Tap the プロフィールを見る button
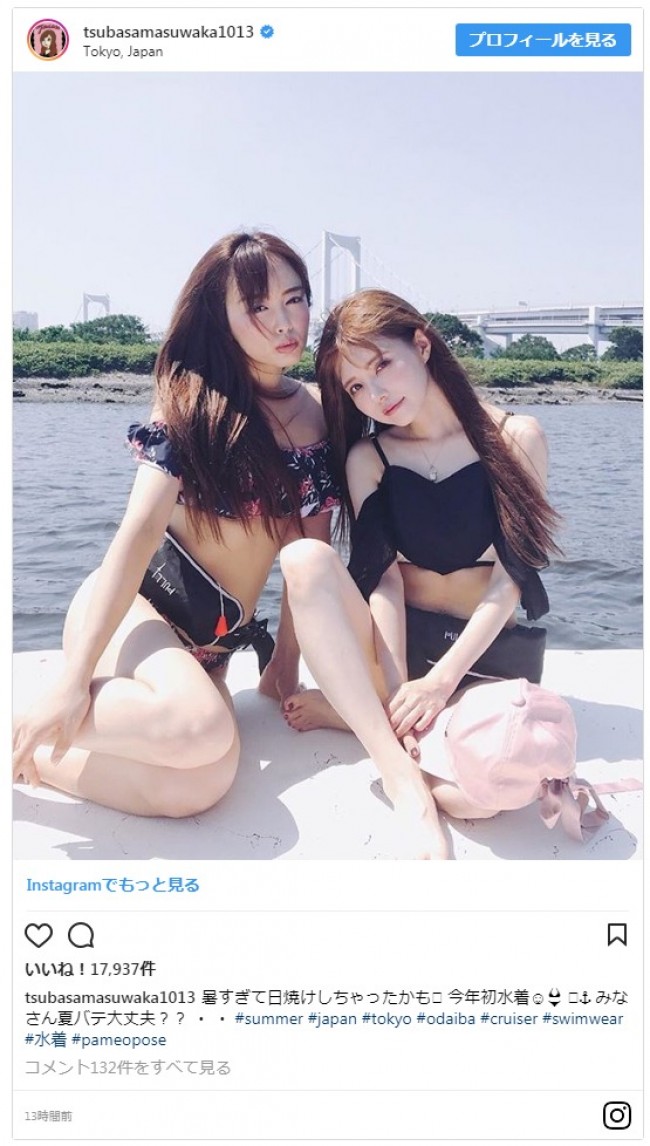650x1146 pixels. click(543, 41)
